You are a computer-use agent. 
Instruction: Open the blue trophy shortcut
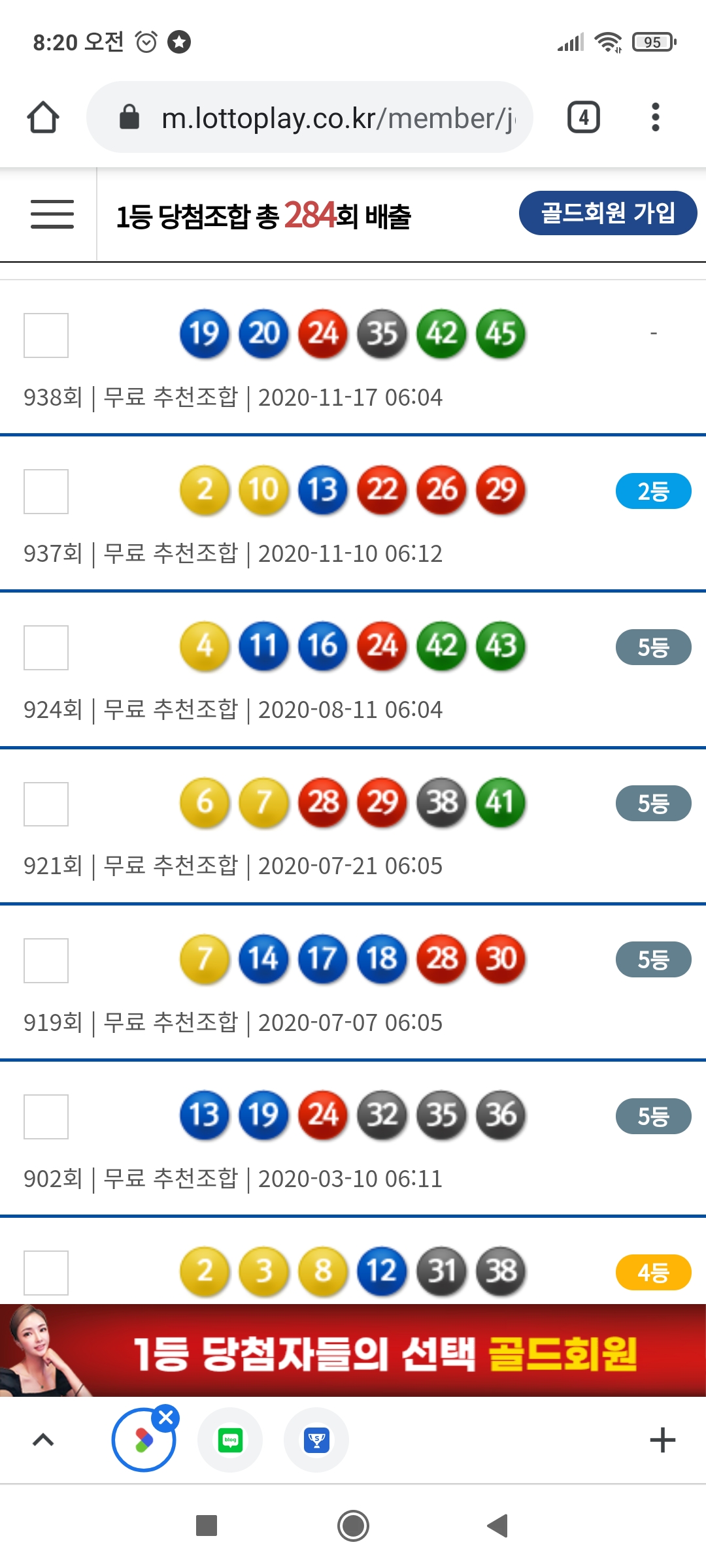pyautogui.click(x=316, y=1440)
